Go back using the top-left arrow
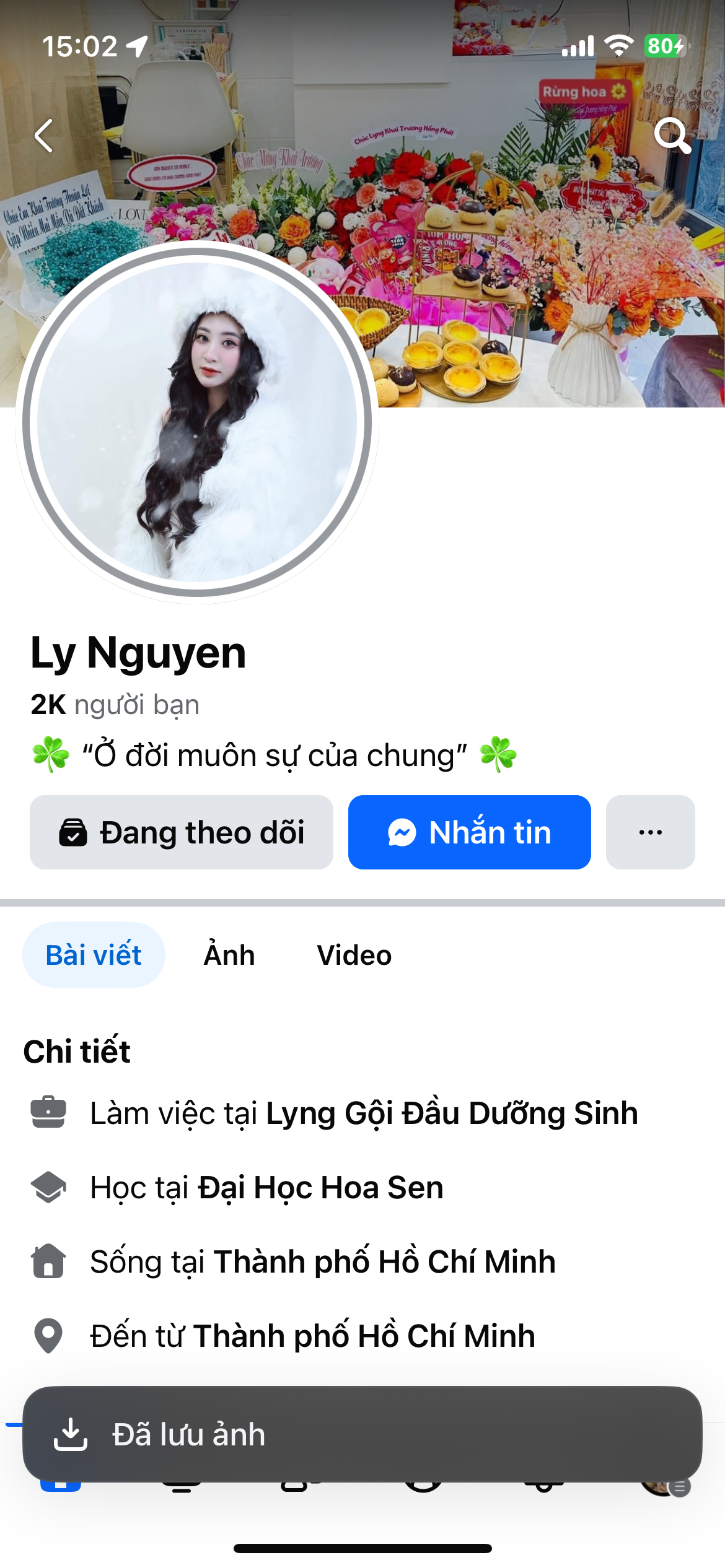 click(44, 136)
